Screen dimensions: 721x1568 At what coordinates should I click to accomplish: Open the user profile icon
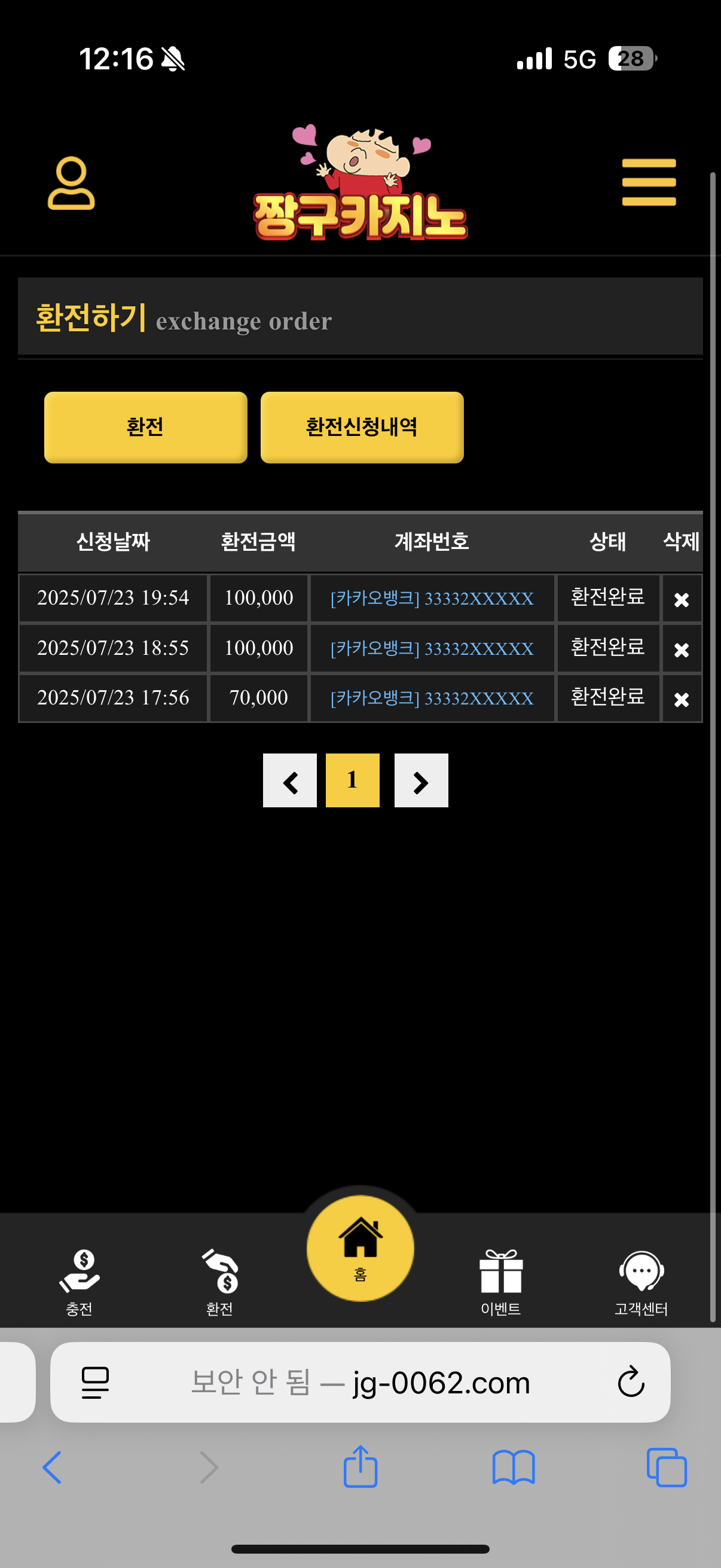tap(71, 183)
